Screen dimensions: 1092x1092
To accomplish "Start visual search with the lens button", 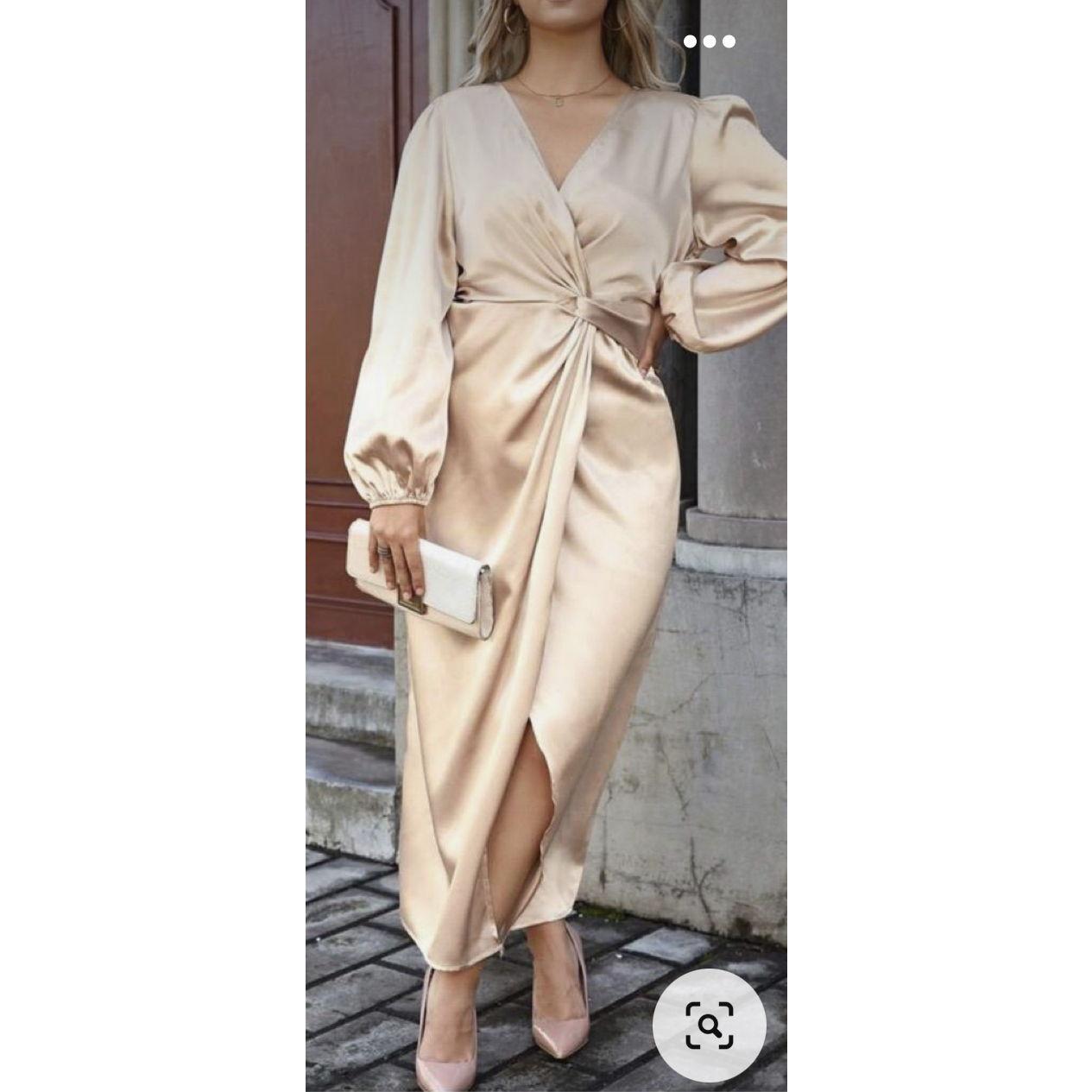I will coord(709,1026).
